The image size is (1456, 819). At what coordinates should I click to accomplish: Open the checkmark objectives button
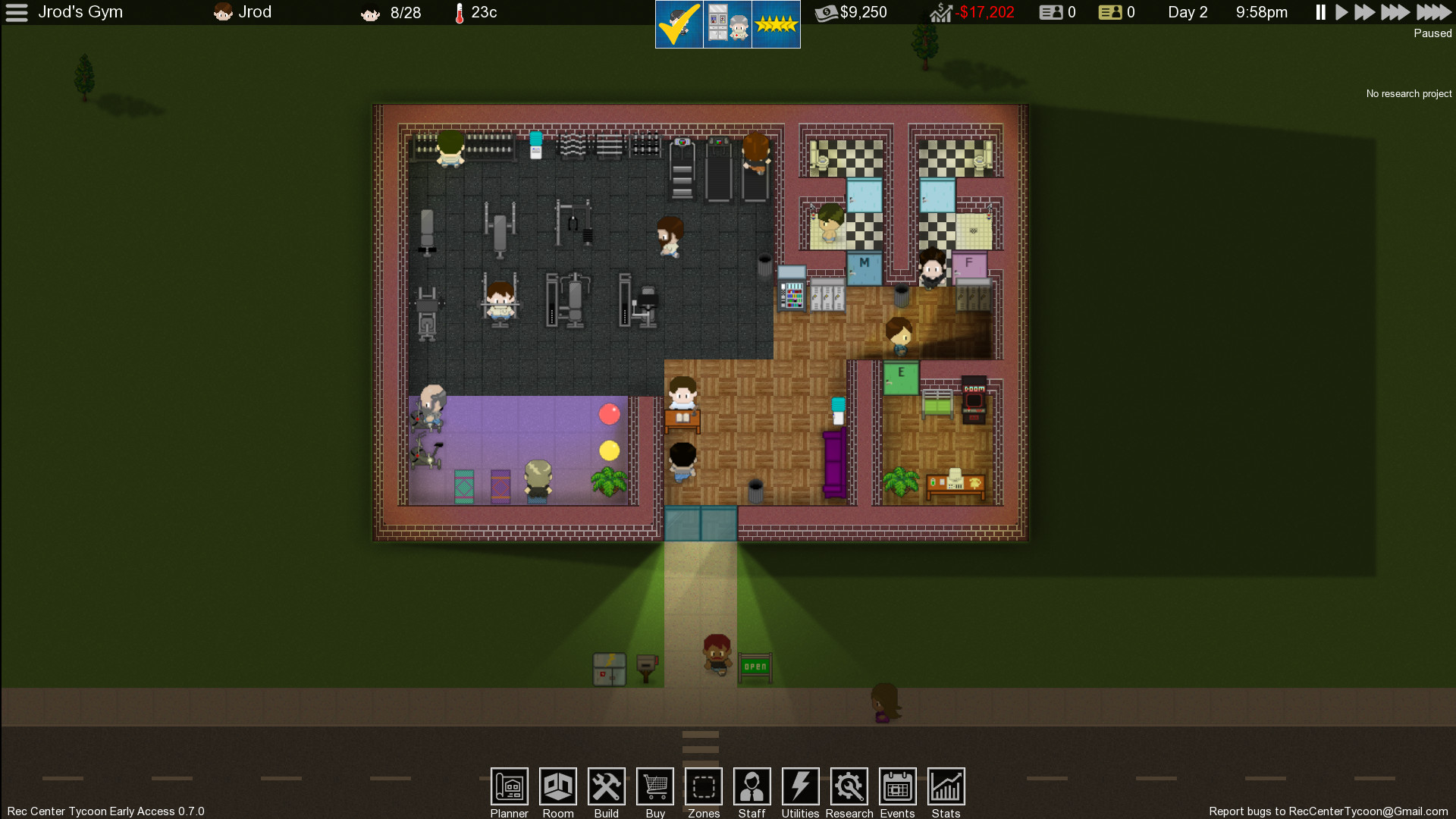pyautogui.click(x=679, y=24)
